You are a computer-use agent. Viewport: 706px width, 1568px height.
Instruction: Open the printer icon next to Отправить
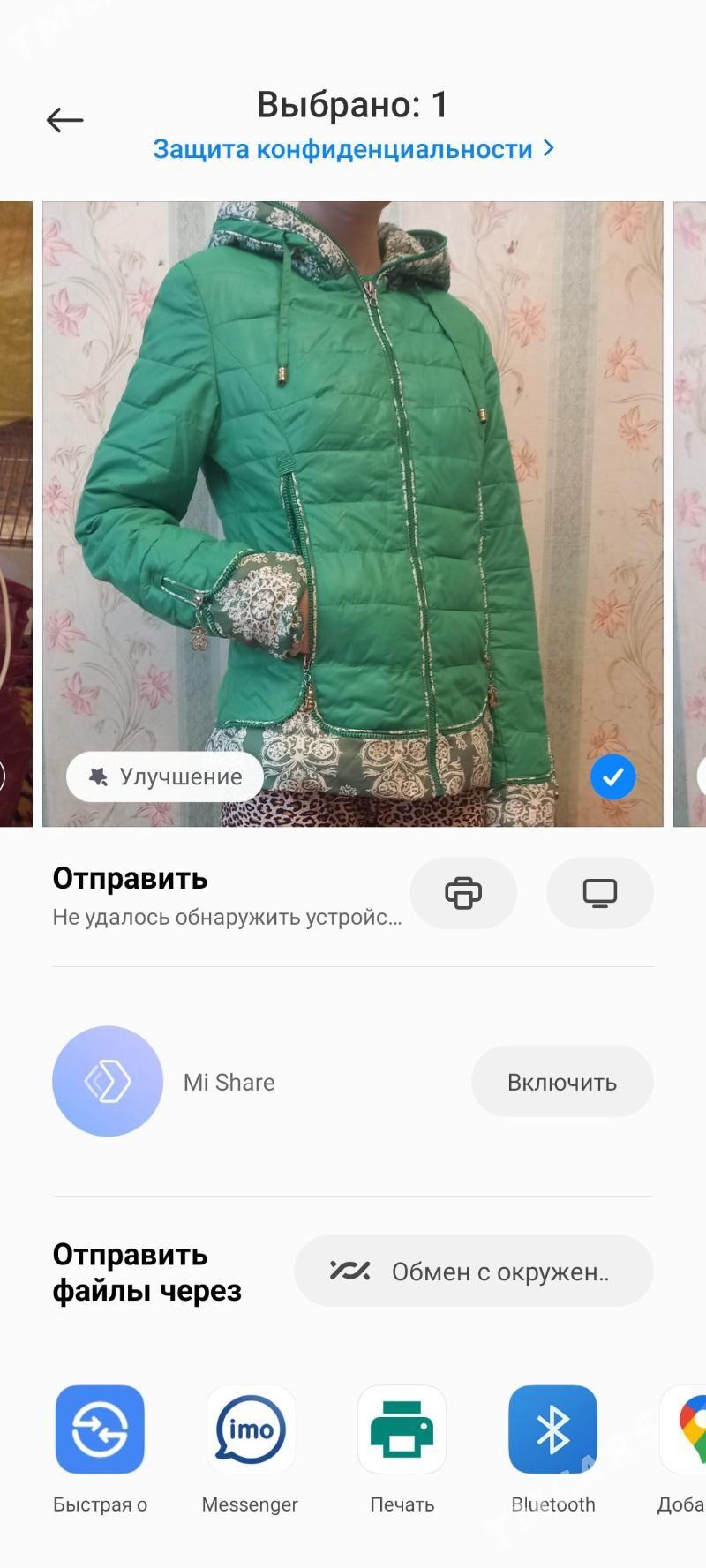pyautogui.click(x=463, y=893)
